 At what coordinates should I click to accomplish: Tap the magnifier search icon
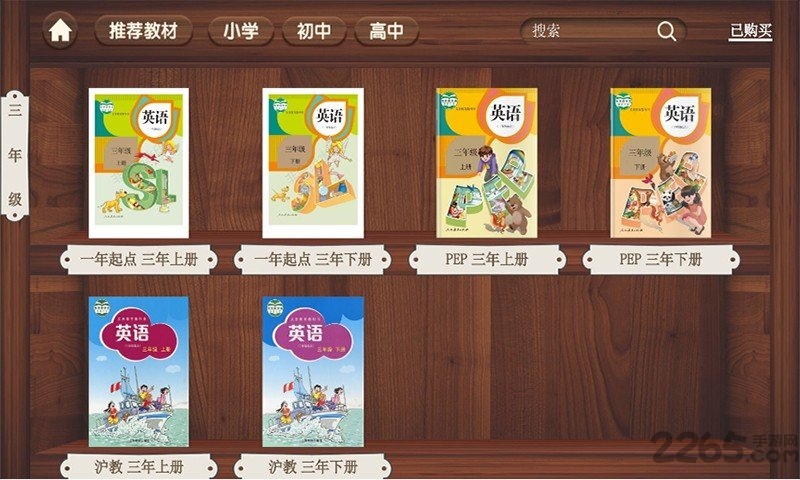[x=667, y=31]
